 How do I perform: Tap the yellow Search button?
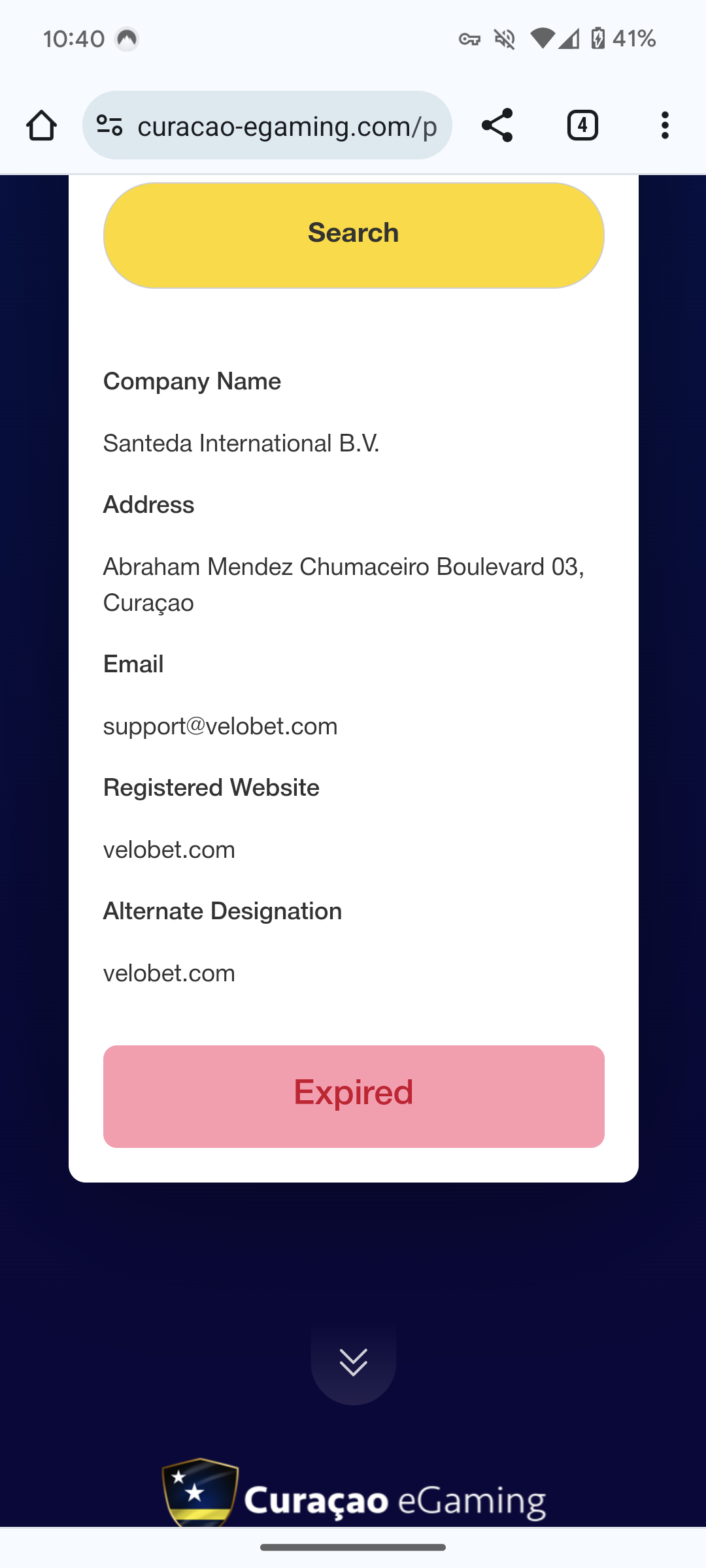(x=353, y=235)
